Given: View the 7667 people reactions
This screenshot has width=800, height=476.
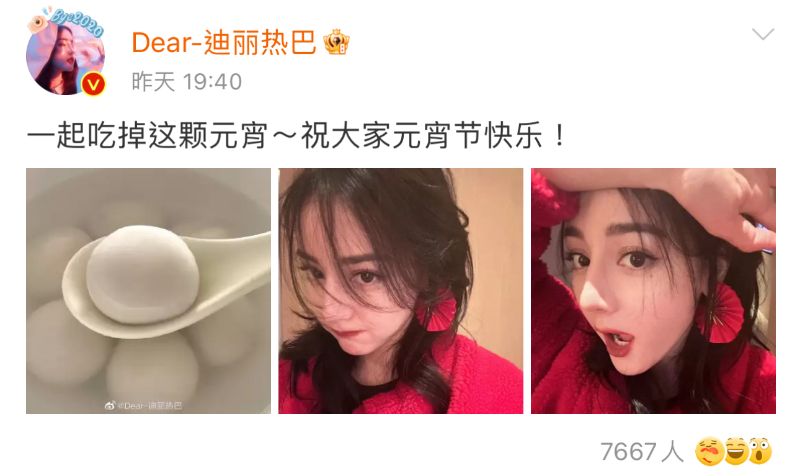Looking at the screenshot, I should pos(642,451).
